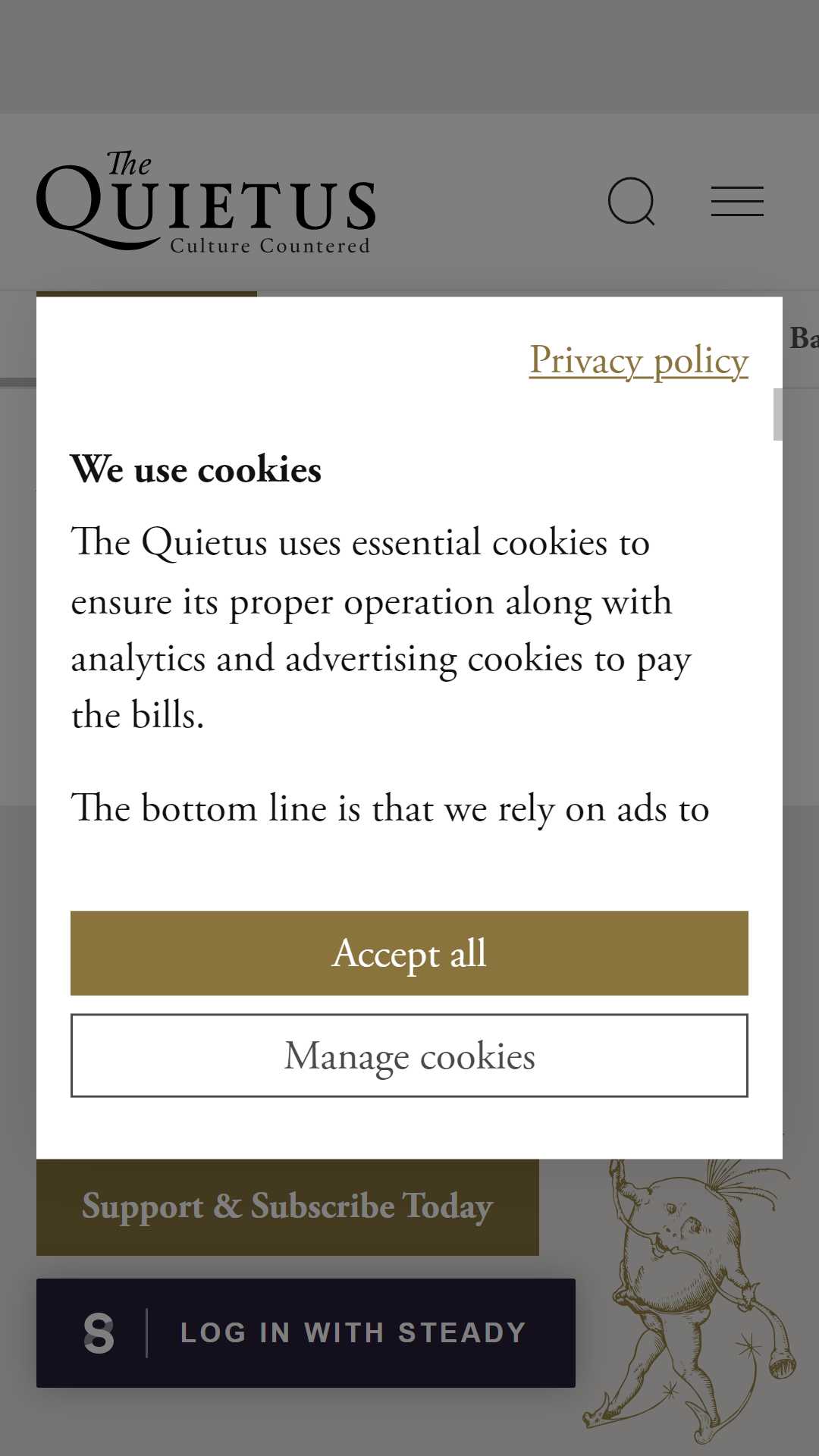Image resolution: width=819 pixels, height=1456 pixels.
Task: Open the Privacy policy link
Action: click(639, 360)
